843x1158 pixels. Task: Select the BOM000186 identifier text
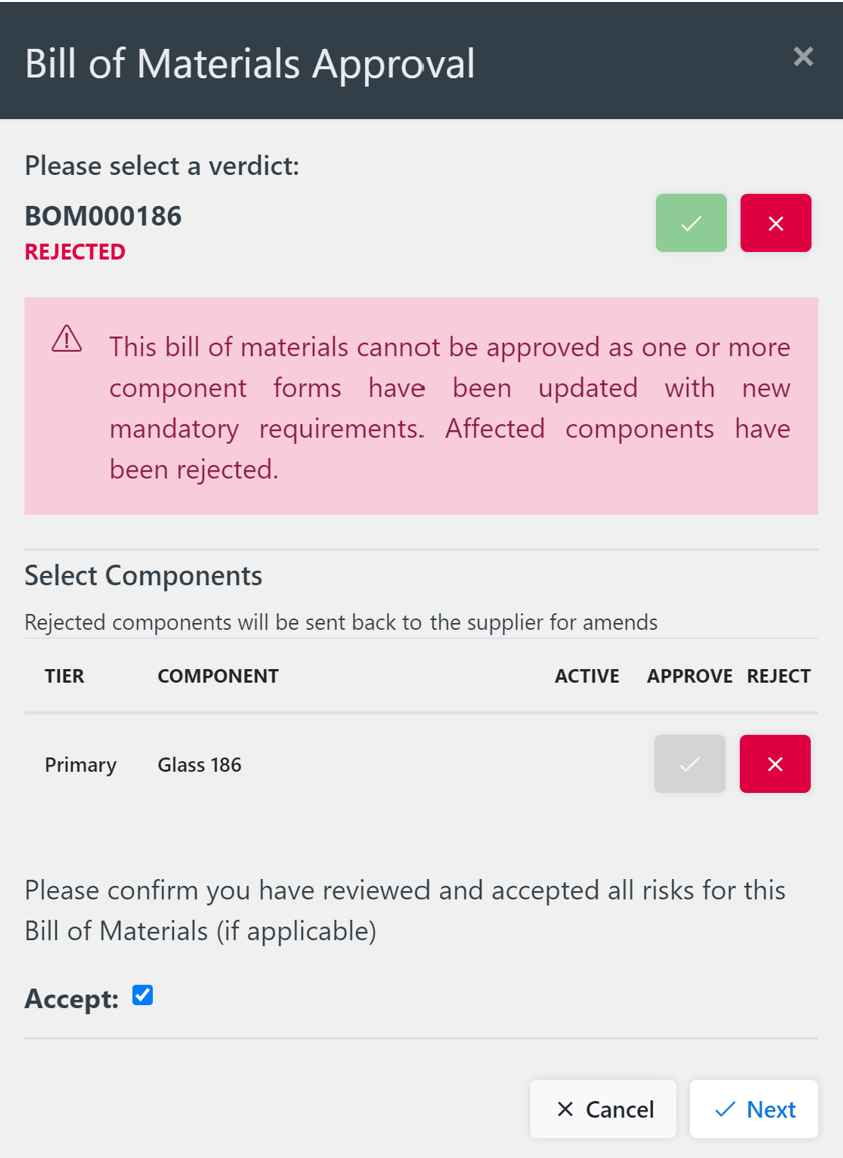(x=102, y=215)
